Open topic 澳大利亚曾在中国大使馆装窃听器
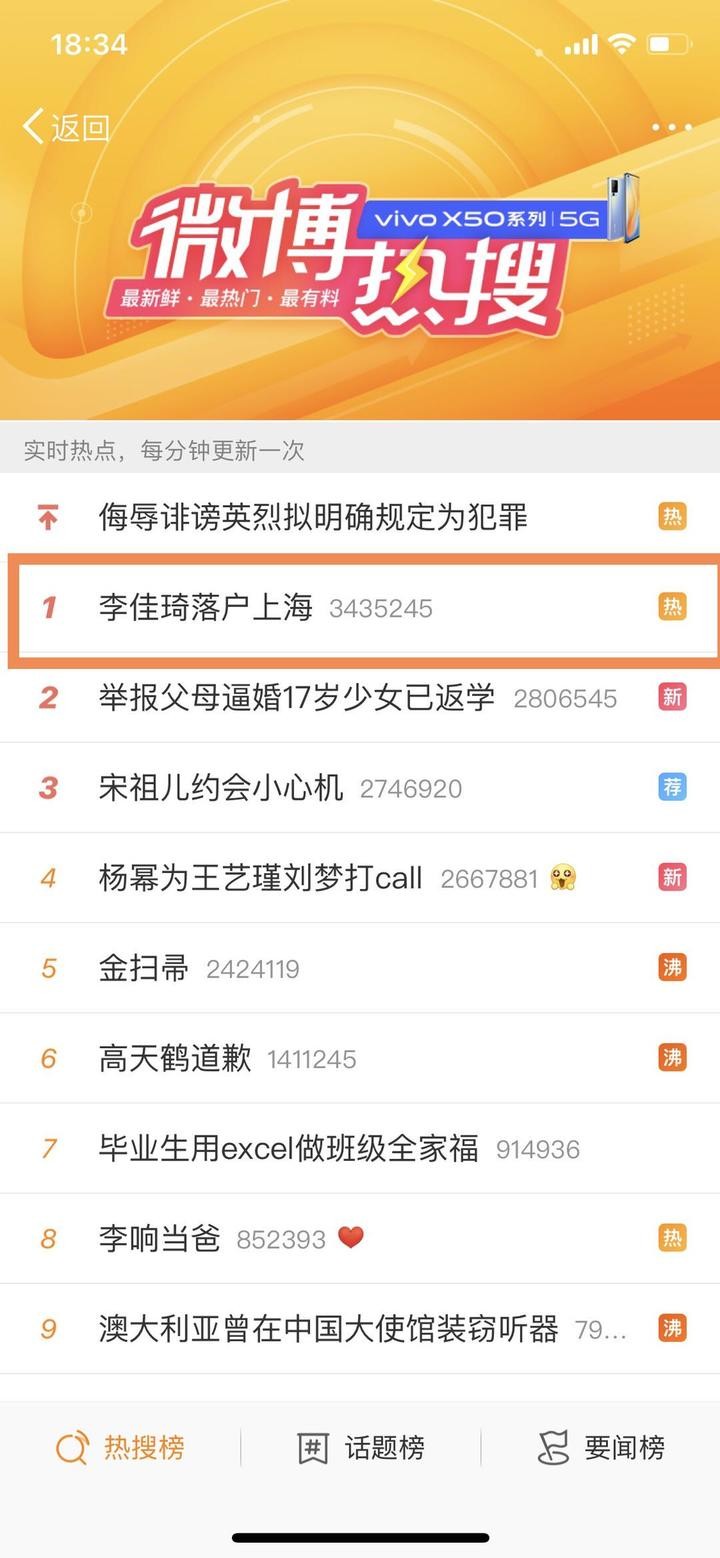 point(328,1328)
